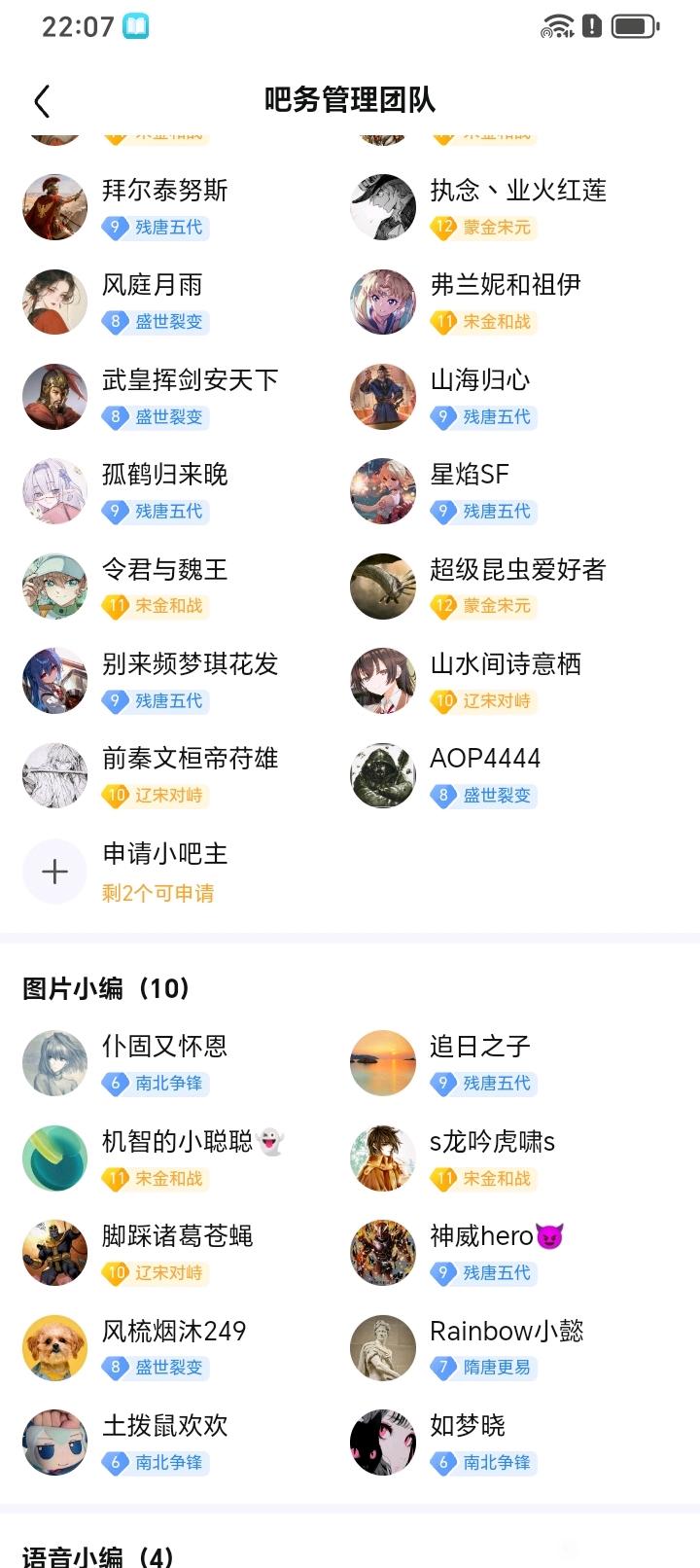Tap on 孤鹤归来晚

(164, 475)
